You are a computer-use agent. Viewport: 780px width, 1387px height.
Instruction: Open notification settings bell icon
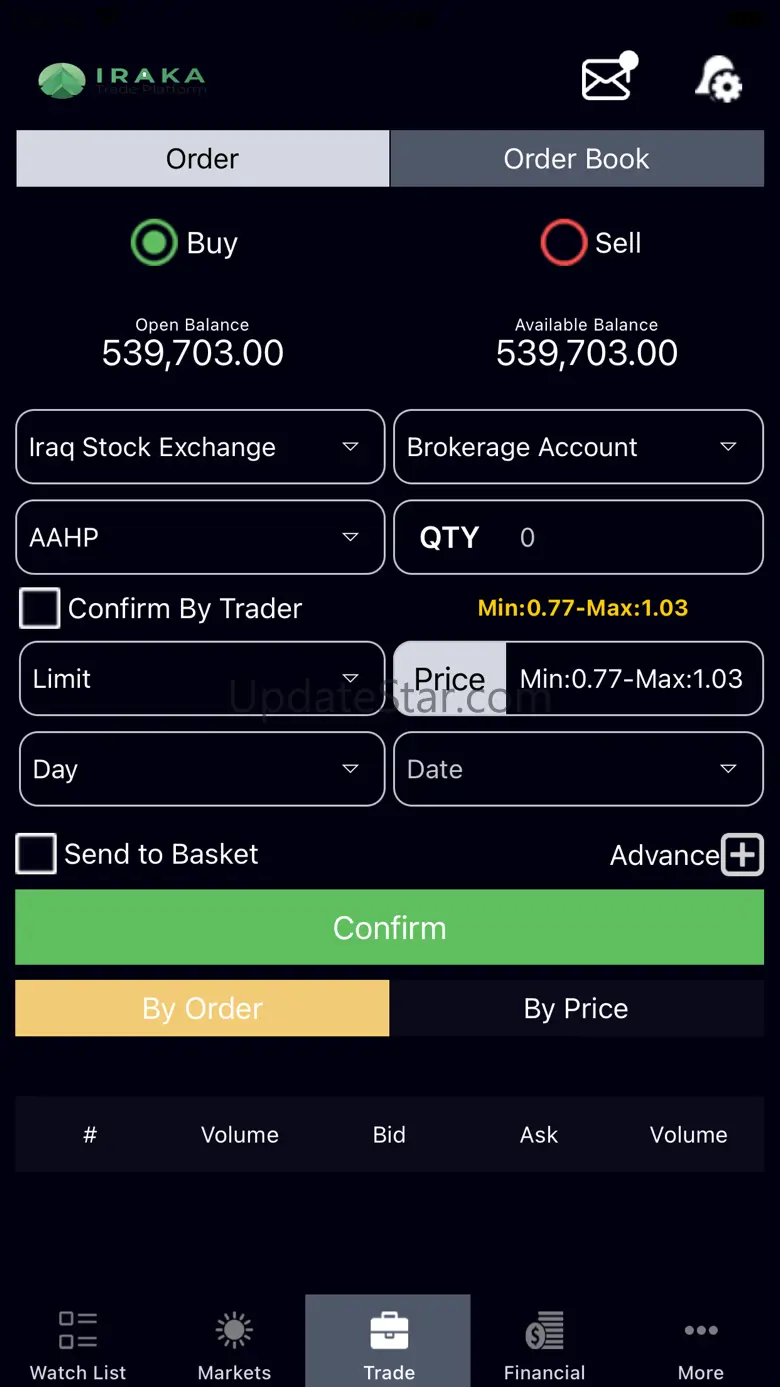pyautogui.click(x=718, y=78)
